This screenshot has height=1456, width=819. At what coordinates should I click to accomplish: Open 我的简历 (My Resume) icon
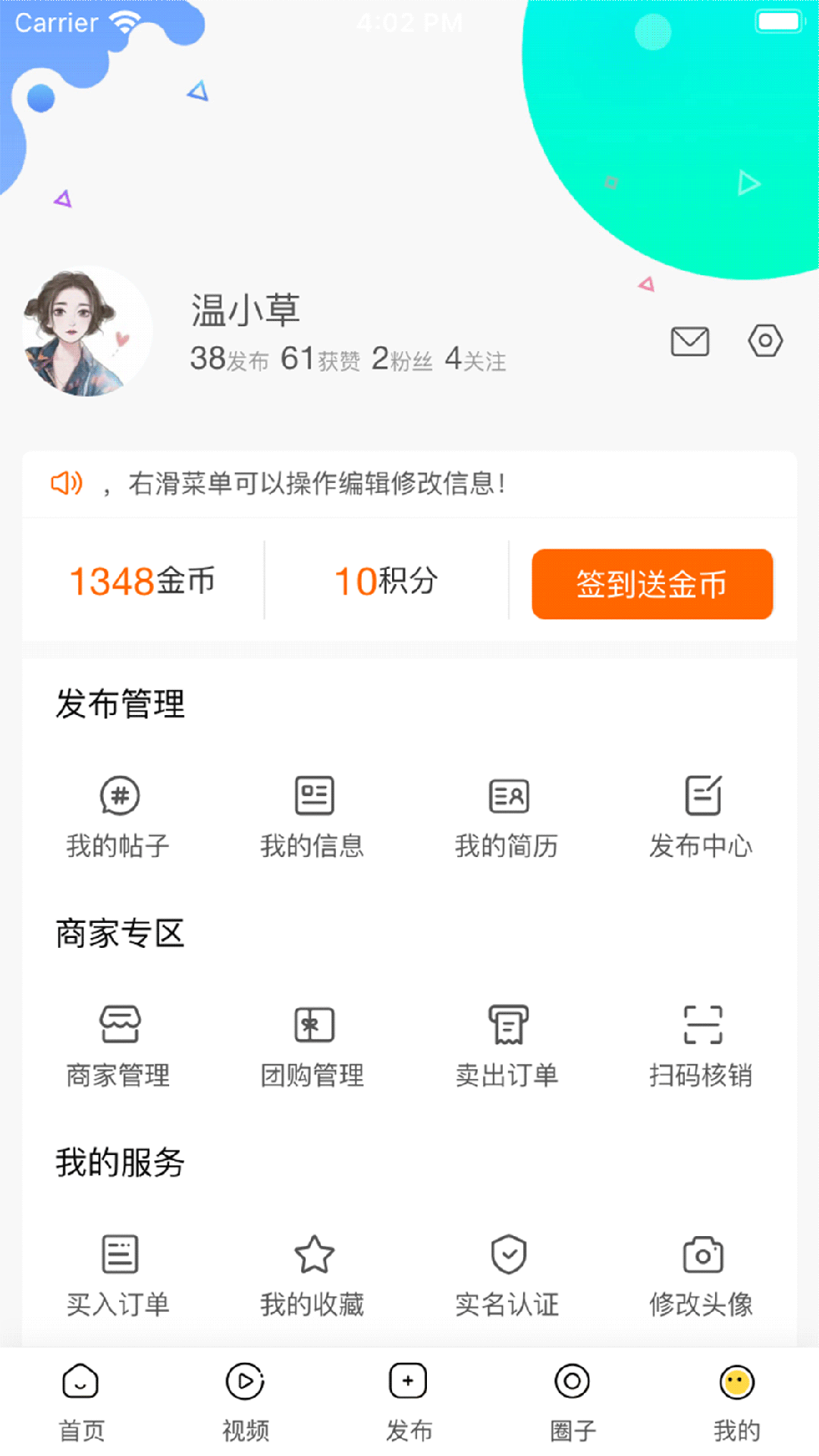[508, 797]
